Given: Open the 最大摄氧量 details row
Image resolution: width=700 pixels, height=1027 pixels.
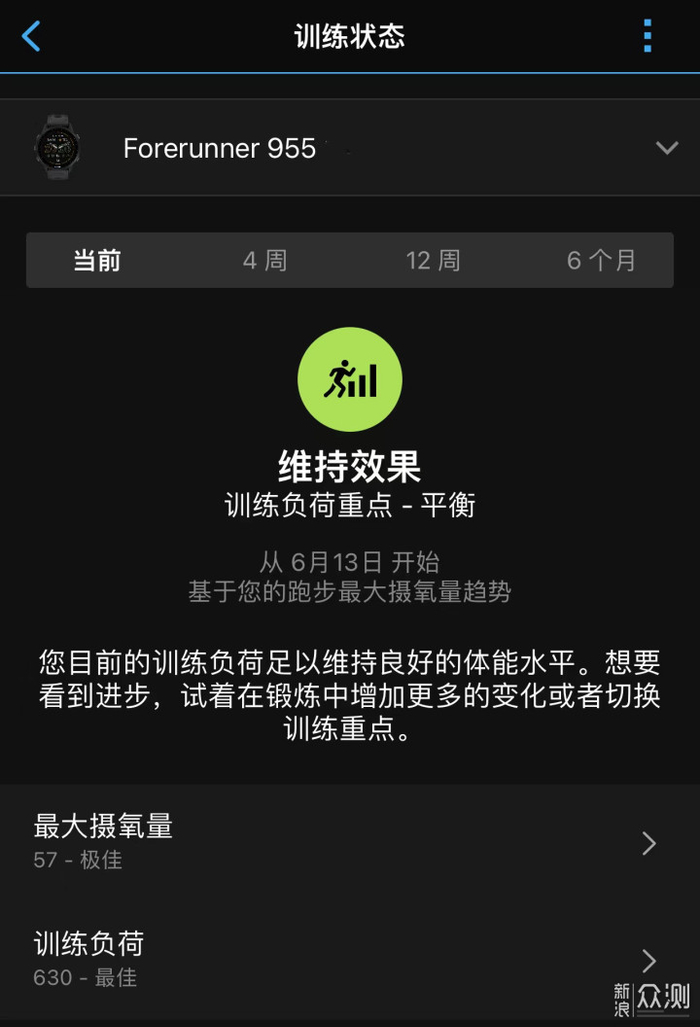Looking at the screenshot, I should [x=350, y=842].
